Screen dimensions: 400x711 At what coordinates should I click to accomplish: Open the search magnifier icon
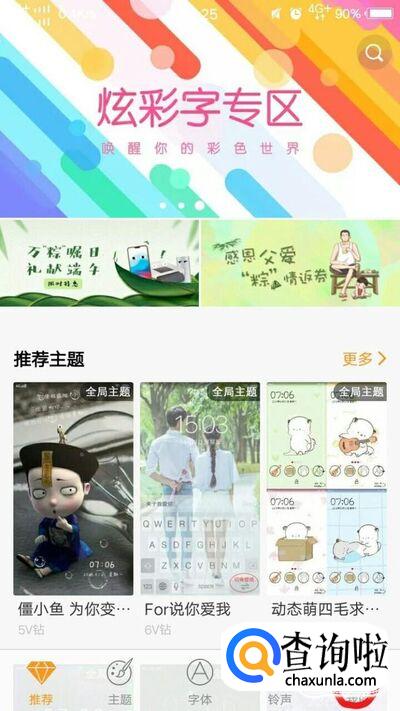pos(374,53)
